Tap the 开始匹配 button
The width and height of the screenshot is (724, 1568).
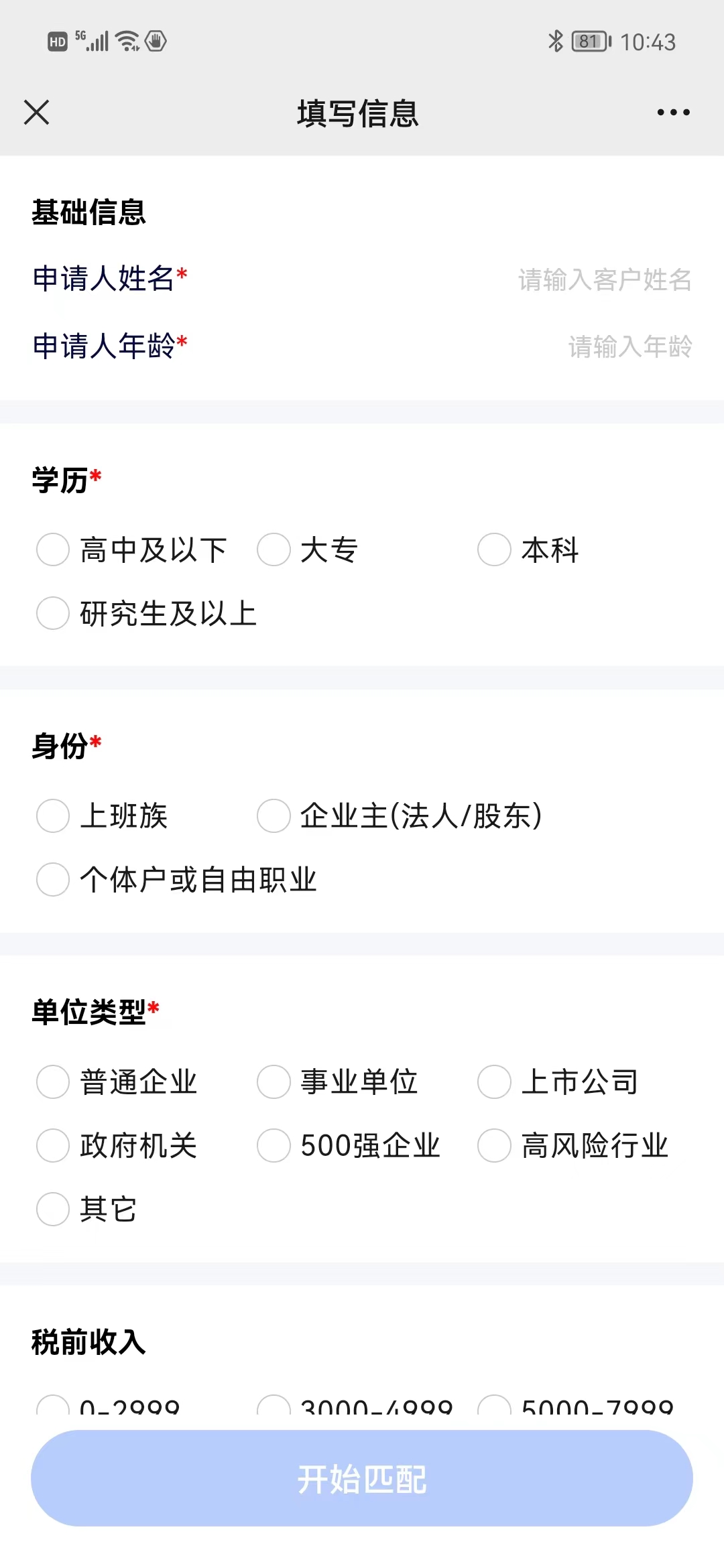click(362, 1478)
